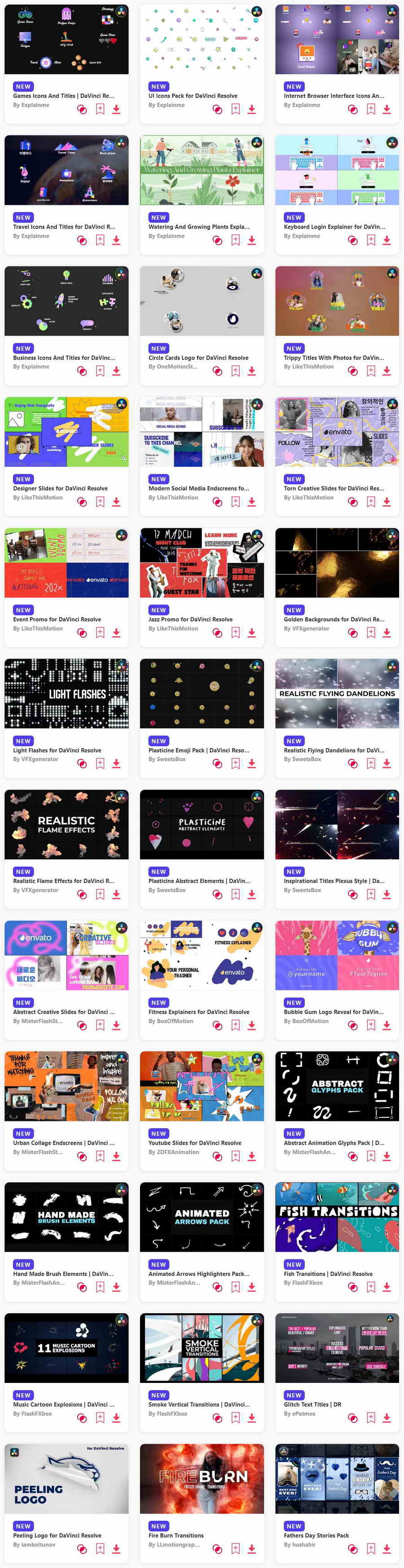Bookmark Circle Cards Logo for DaVinci Resolve

pyautogui.click(x=236, y=371)
